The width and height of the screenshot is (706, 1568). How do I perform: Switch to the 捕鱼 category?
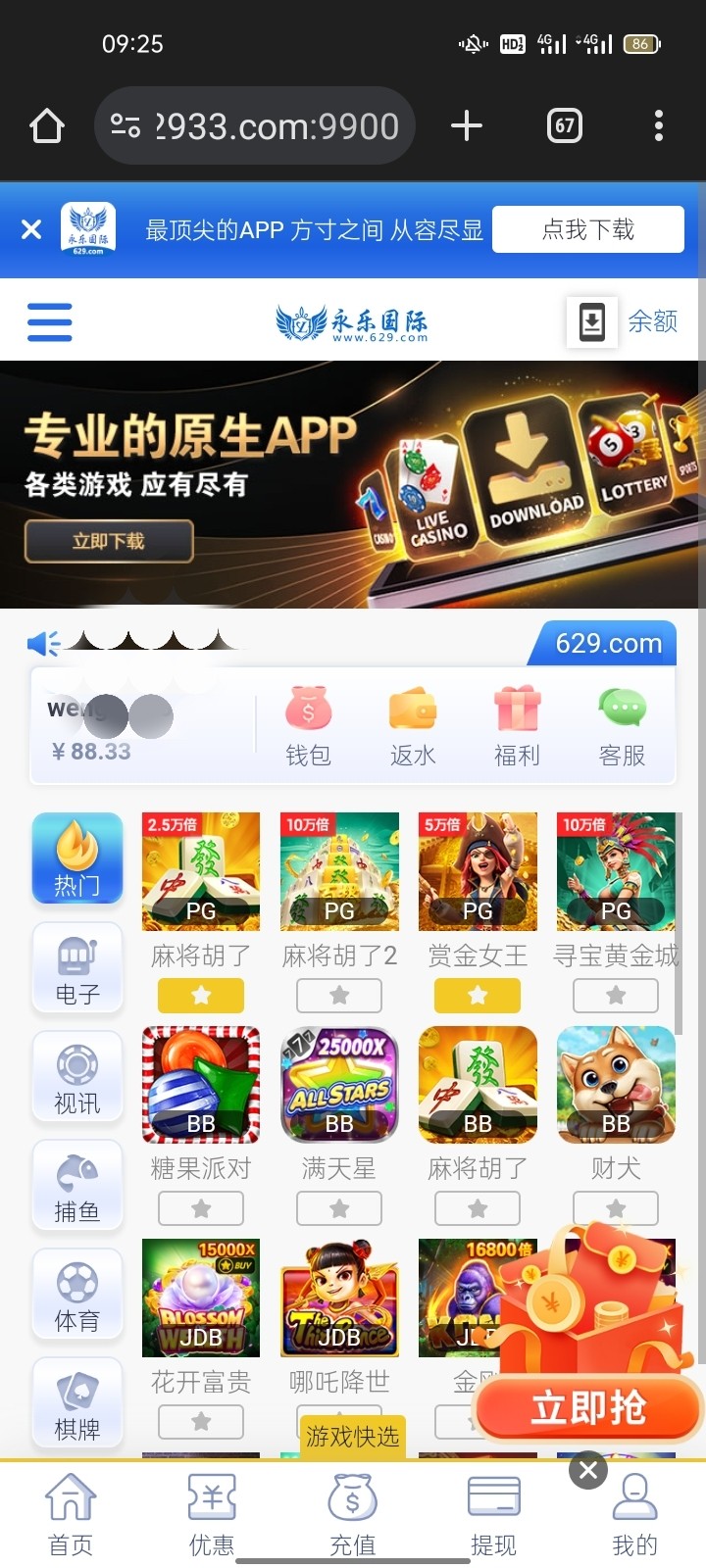(x=77, y=1186)
